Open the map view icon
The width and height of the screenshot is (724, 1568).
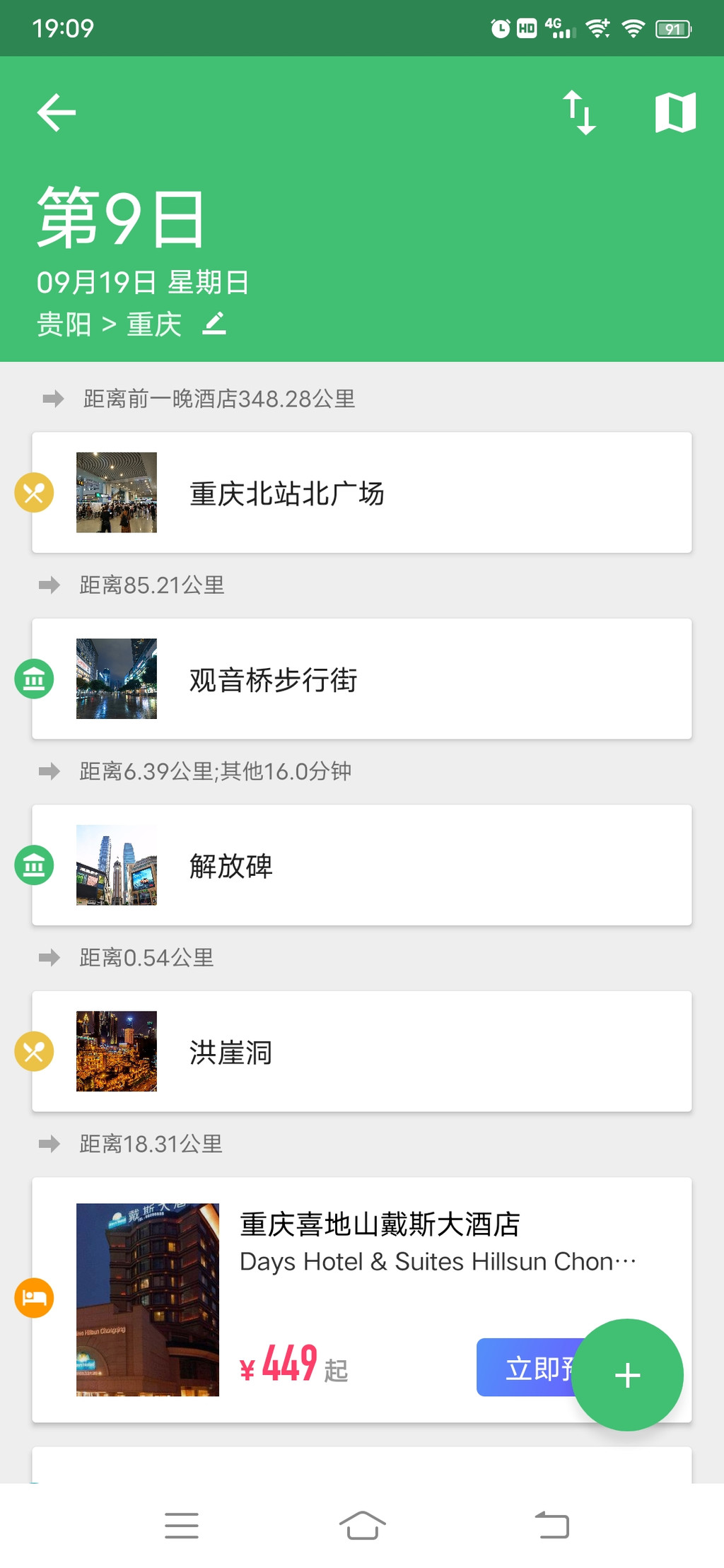(675, 112)
